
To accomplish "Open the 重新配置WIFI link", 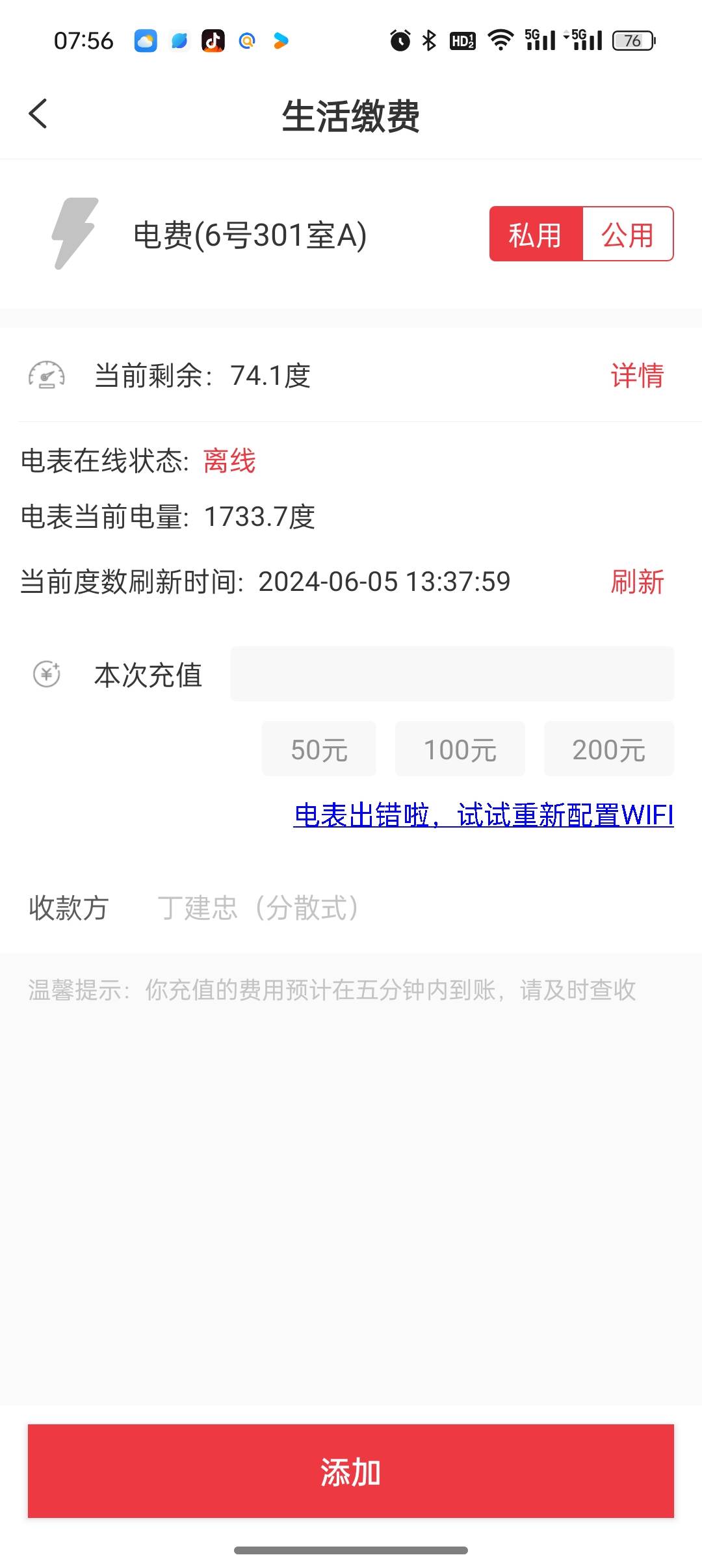I will pyautogui.click(x=484, y=815).
